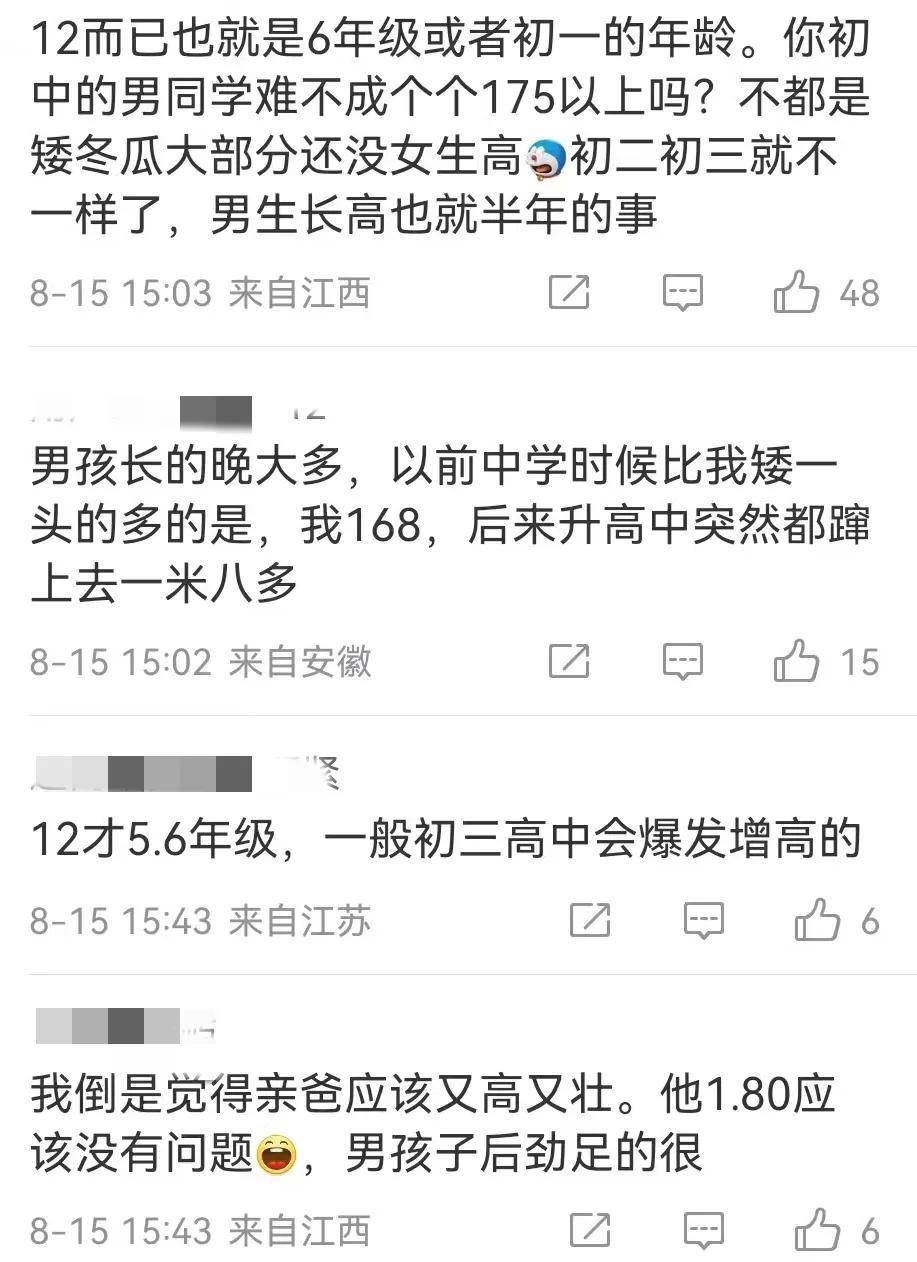The height and width of the screenshot is (1262, 917).
Task: Like the 来自江苏 comment
Action: pyautogui.click(x=817, y=921)
